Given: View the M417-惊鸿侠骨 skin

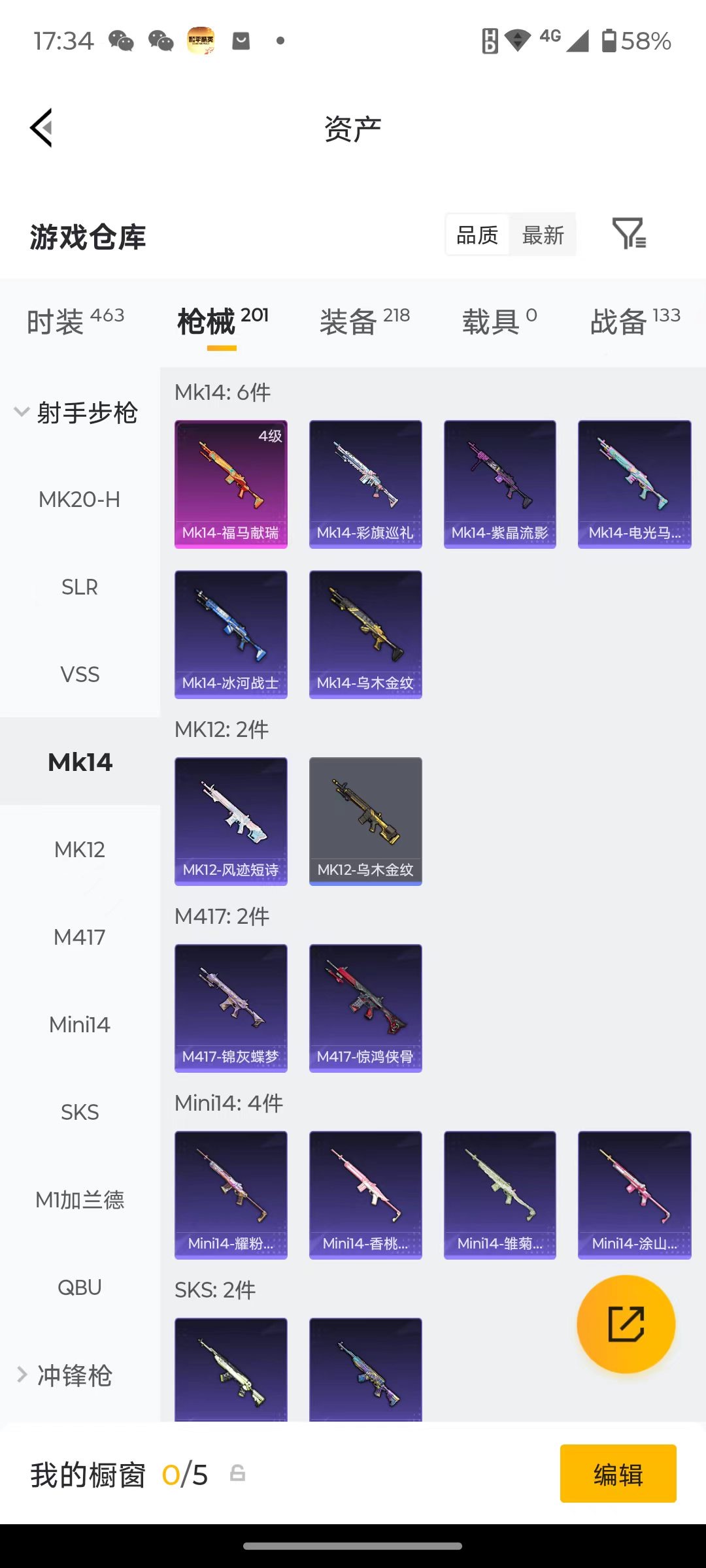Looking at the screenshot, I should click(x=365, y=1008).
